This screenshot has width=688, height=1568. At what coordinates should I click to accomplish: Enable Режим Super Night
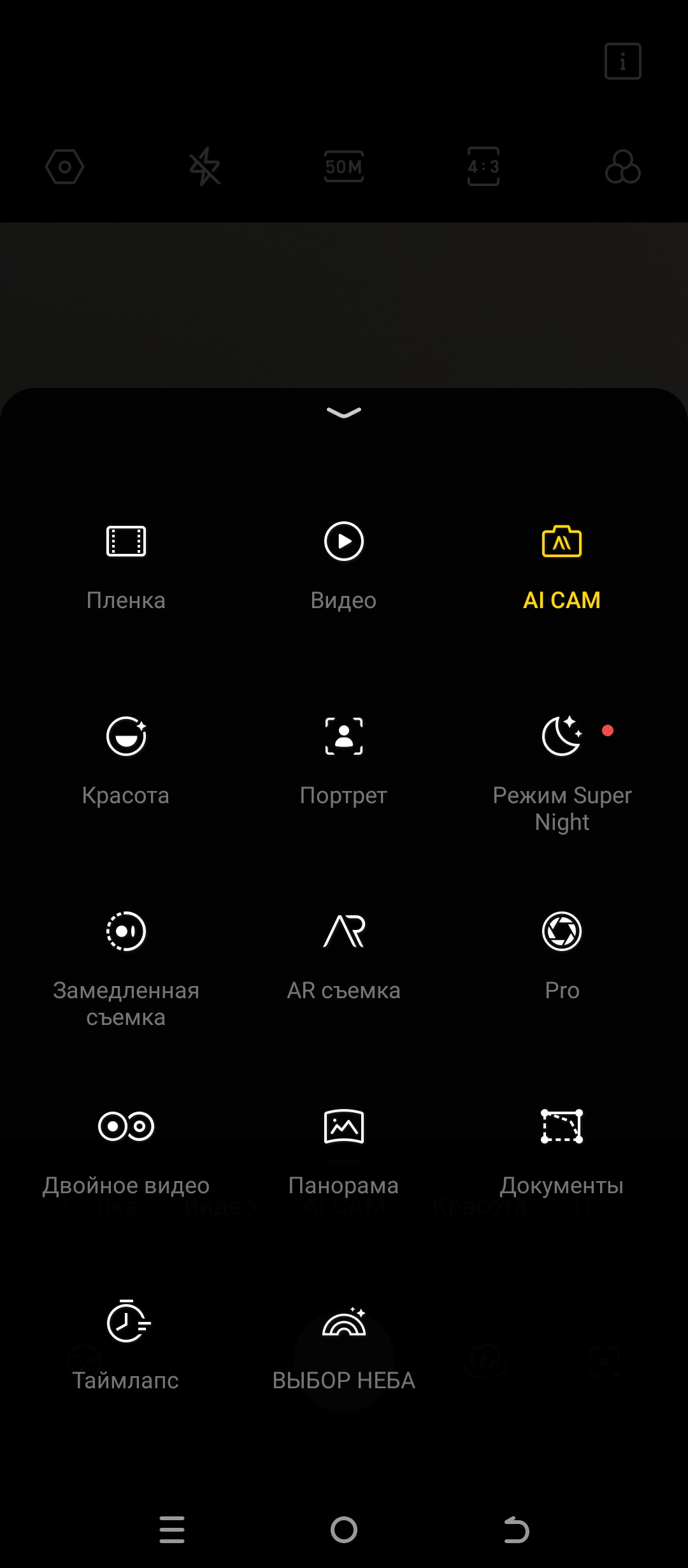tap(561, 765)
